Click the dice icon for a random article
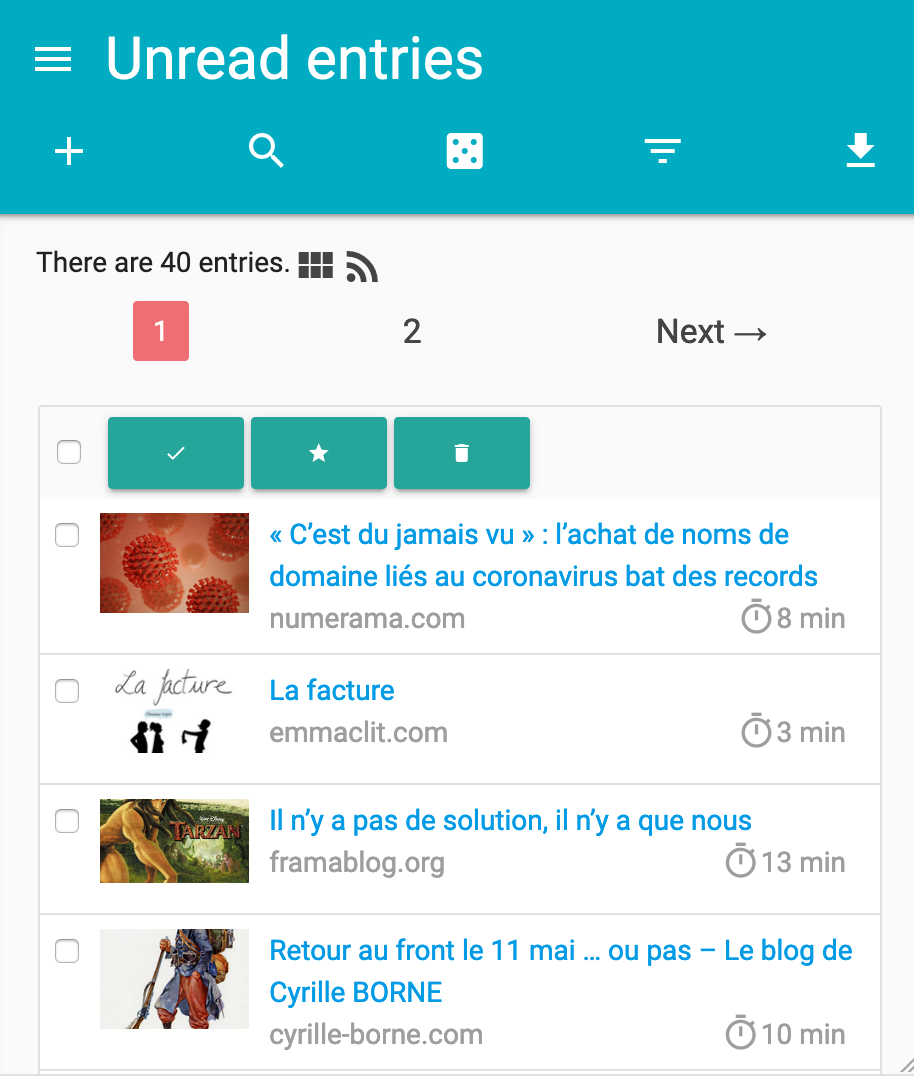The width and height of the screenshot is (914, 1076). point(463,150)
